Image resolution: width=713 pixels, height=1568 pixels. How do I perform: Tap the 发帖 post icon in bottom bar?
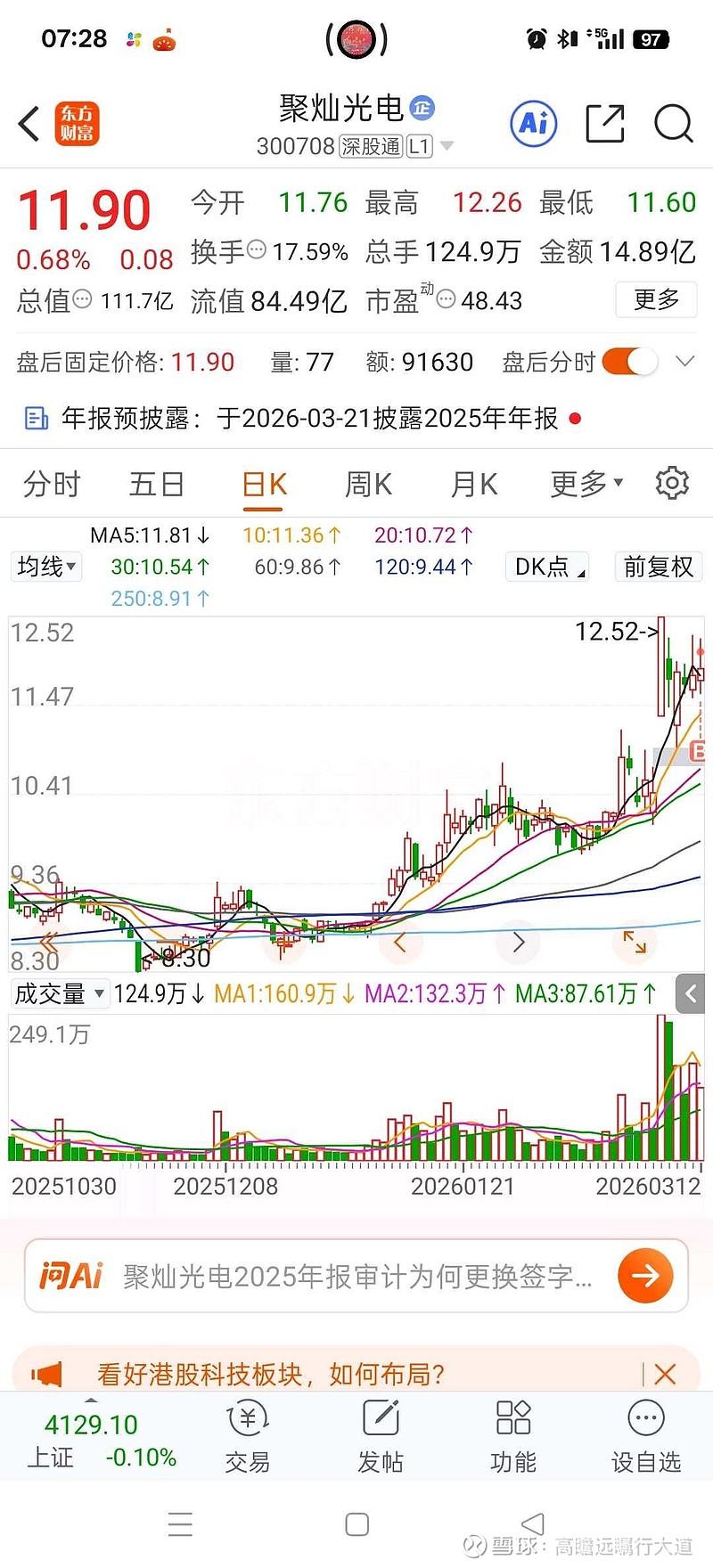(380, 1434)
